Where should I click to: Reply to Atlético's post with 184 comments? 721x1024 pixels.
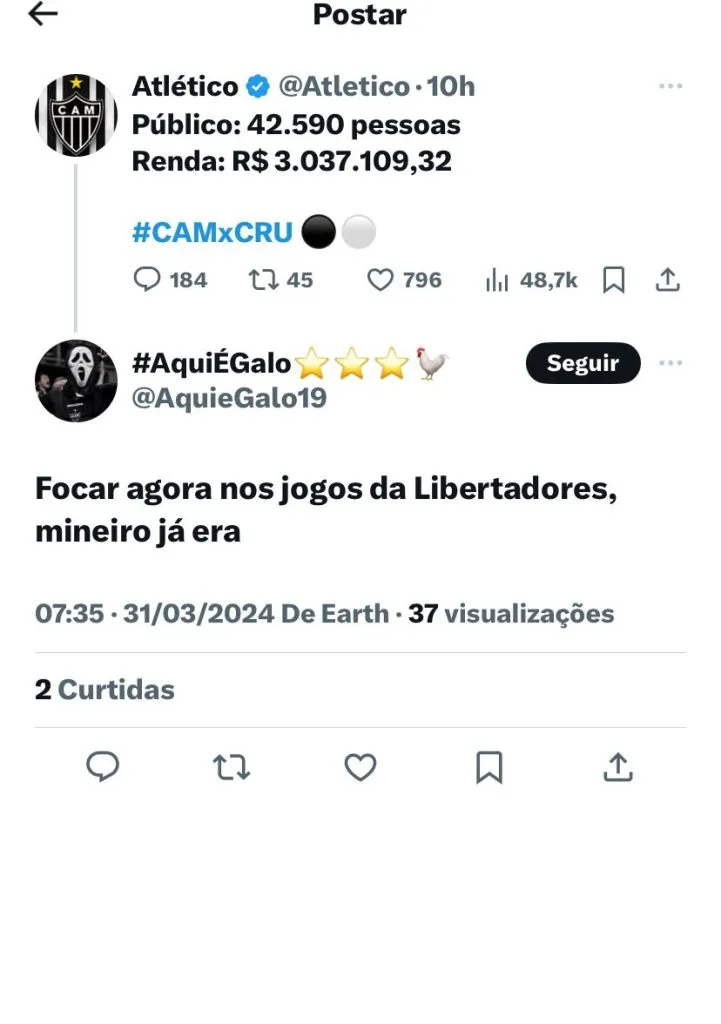[147, 280]
